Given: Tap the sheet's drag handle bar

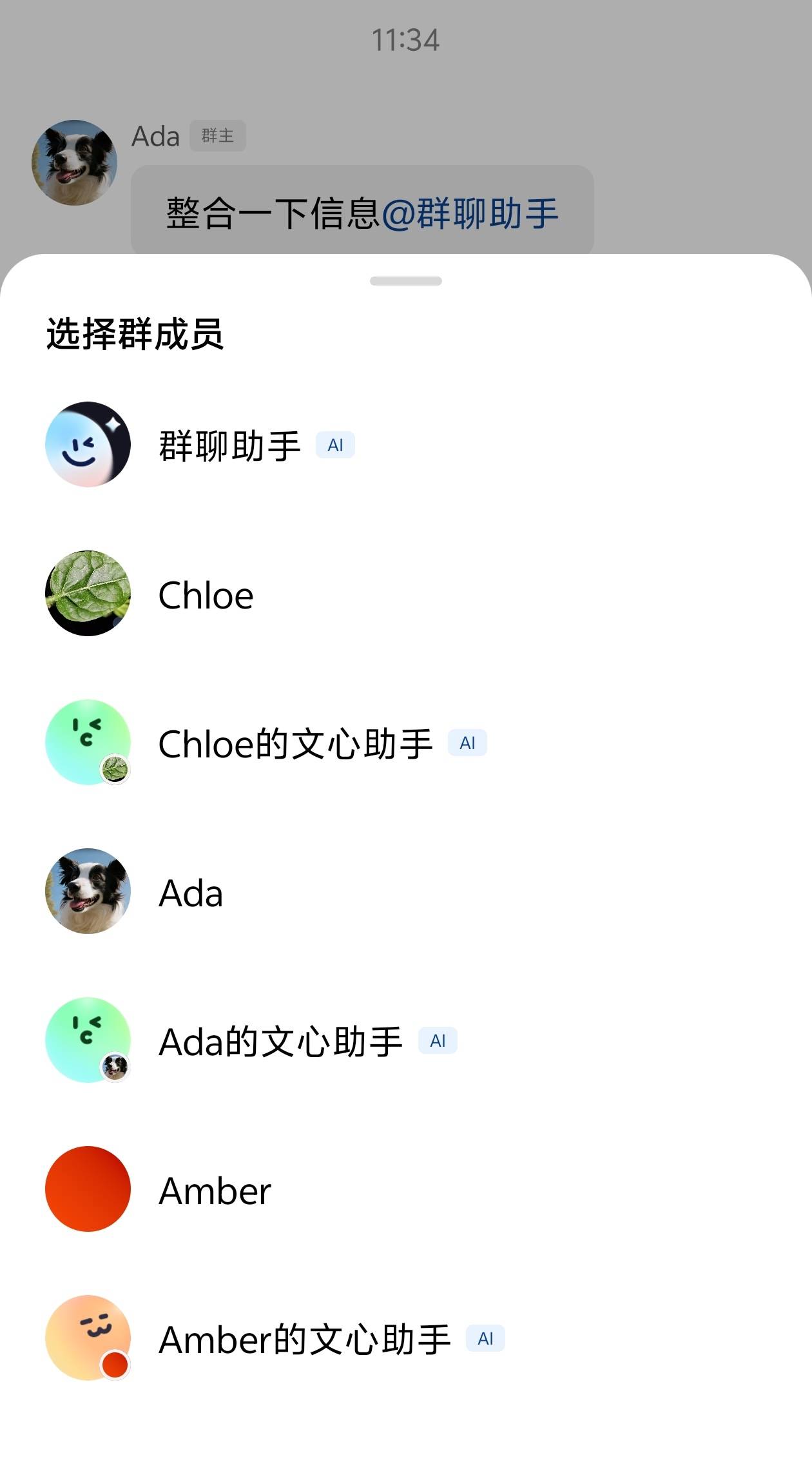Looking at the screenshot, I should (x=406, y=281).
